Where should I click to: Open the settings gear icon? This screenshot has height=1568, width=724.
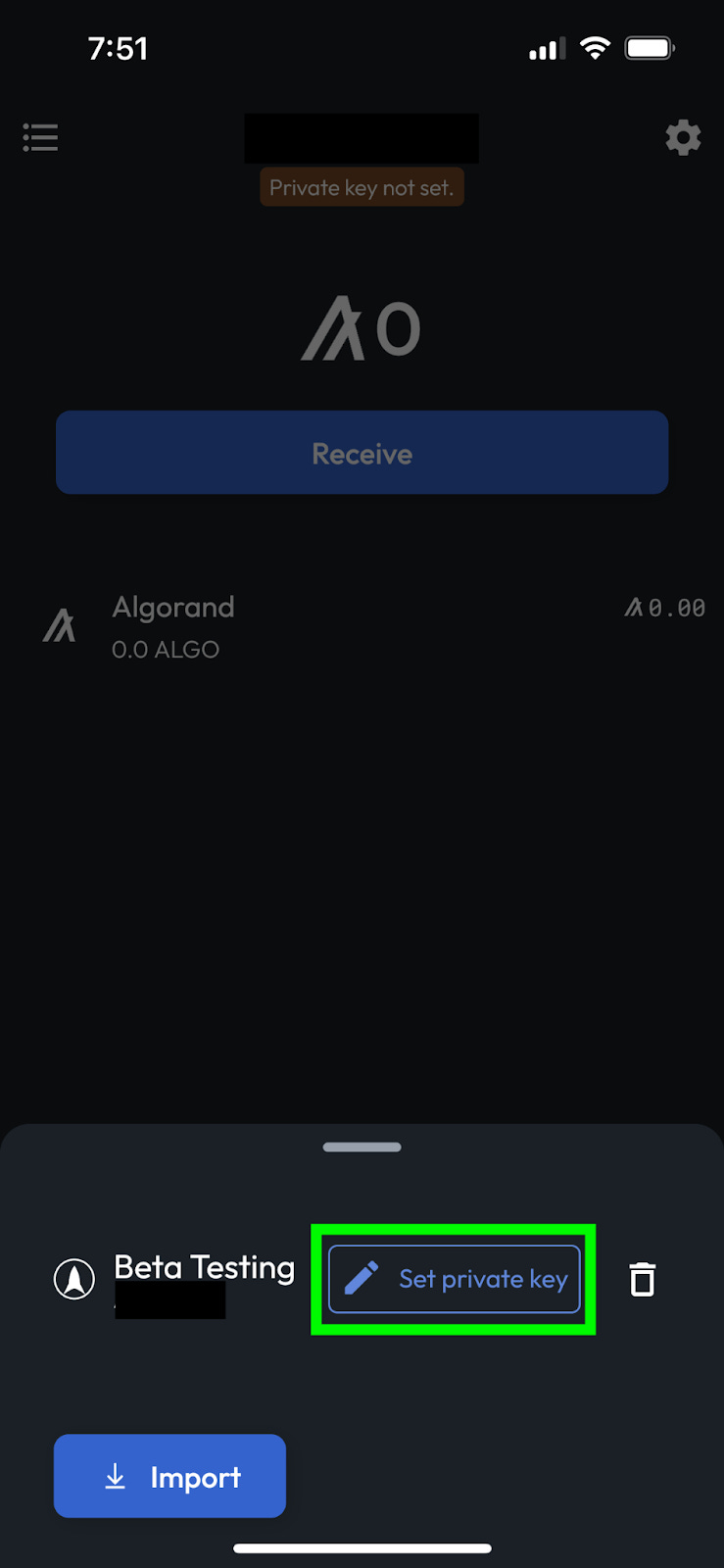[x=683, y=138]
